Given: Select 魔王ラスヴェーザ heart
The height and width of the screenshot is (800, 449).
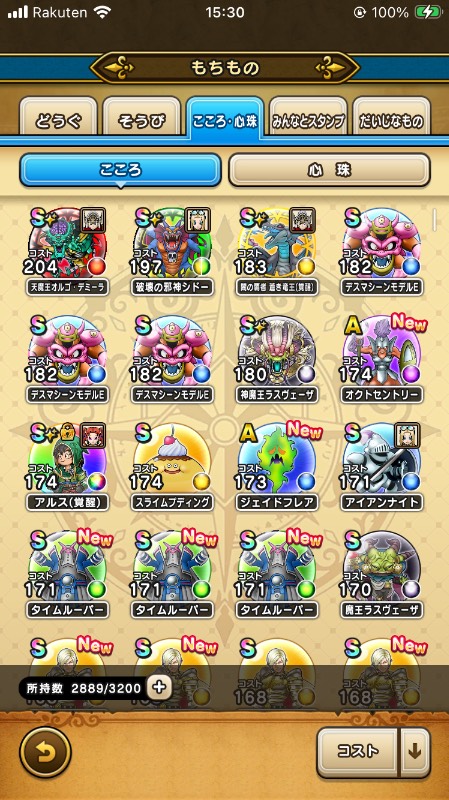Looking at the screenshot, I should pos(382,573).
